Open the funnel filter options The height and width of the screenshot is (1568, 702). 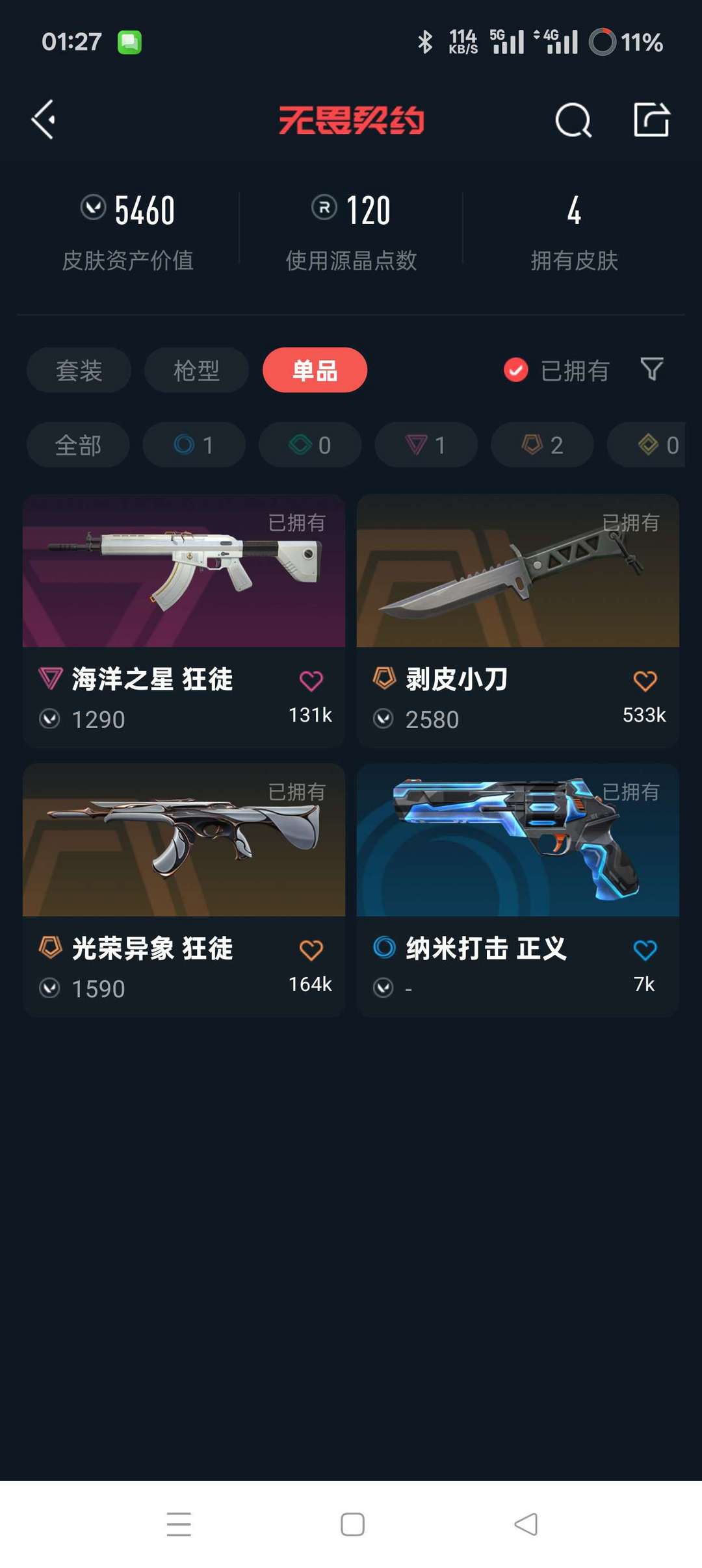[651, 370]
